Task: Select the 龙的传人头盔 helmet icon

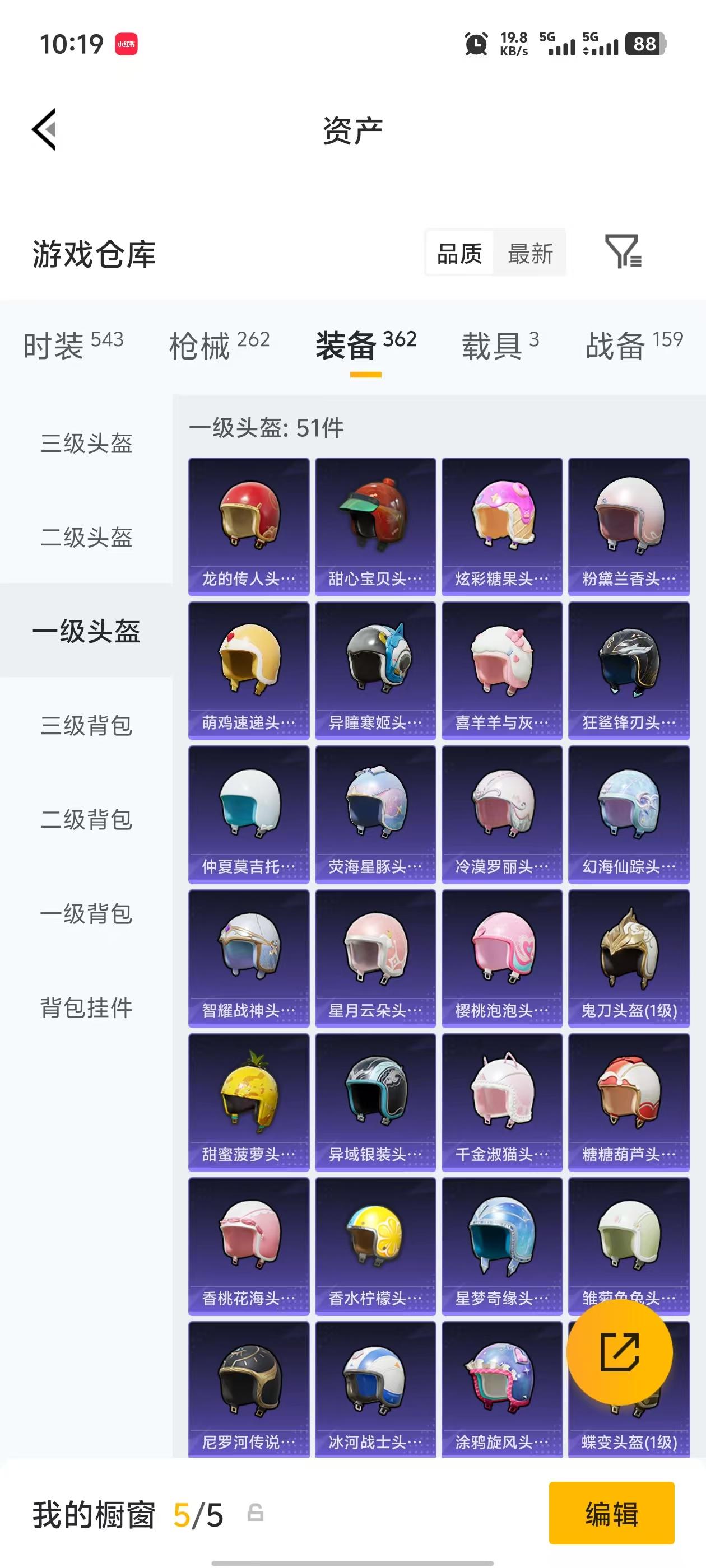Action: tap(249, 520)
